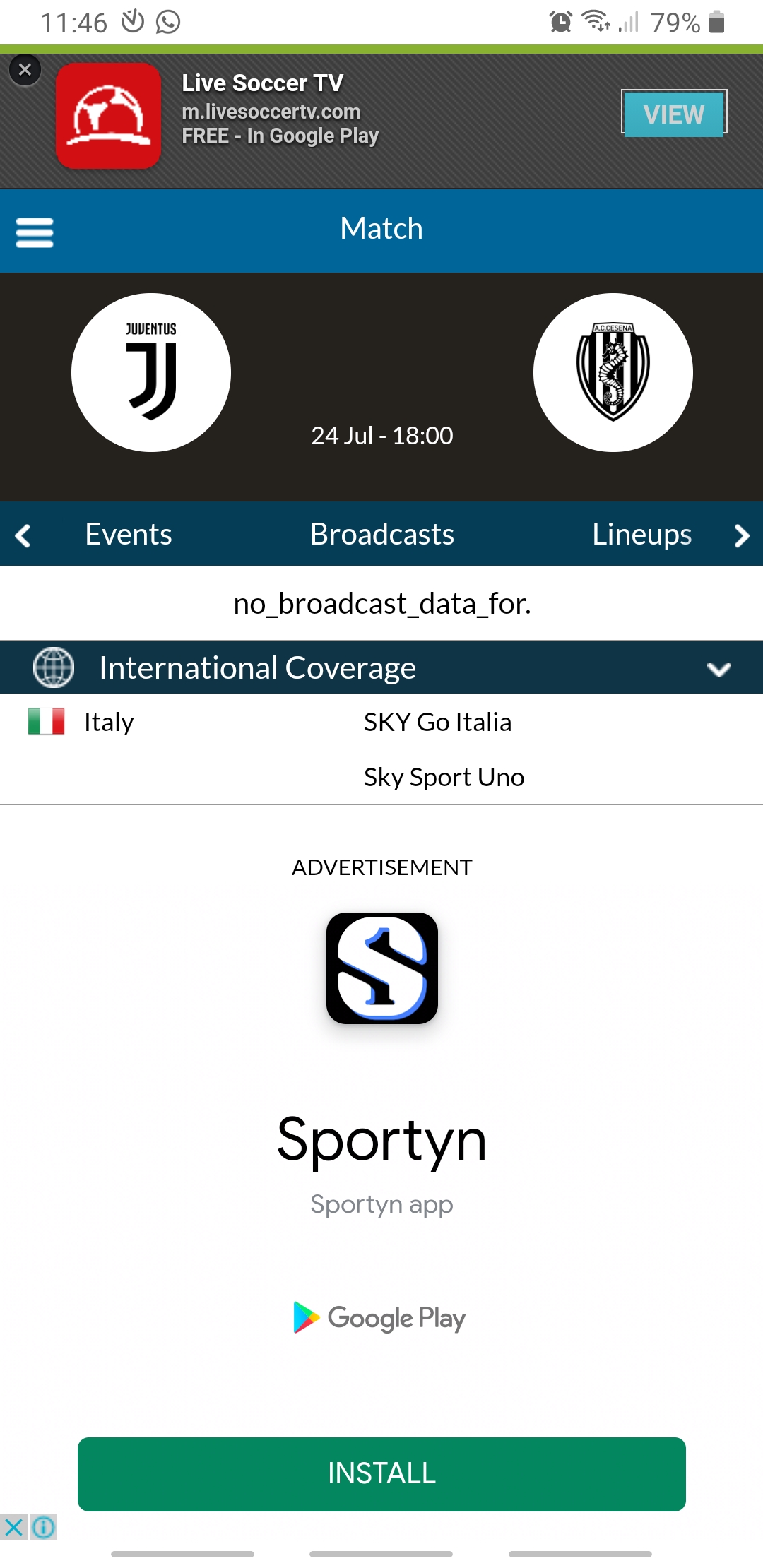Screen dimensions: 763x1568
Task: Tap the right arrow in the tab bar
Action: point(741,535)
